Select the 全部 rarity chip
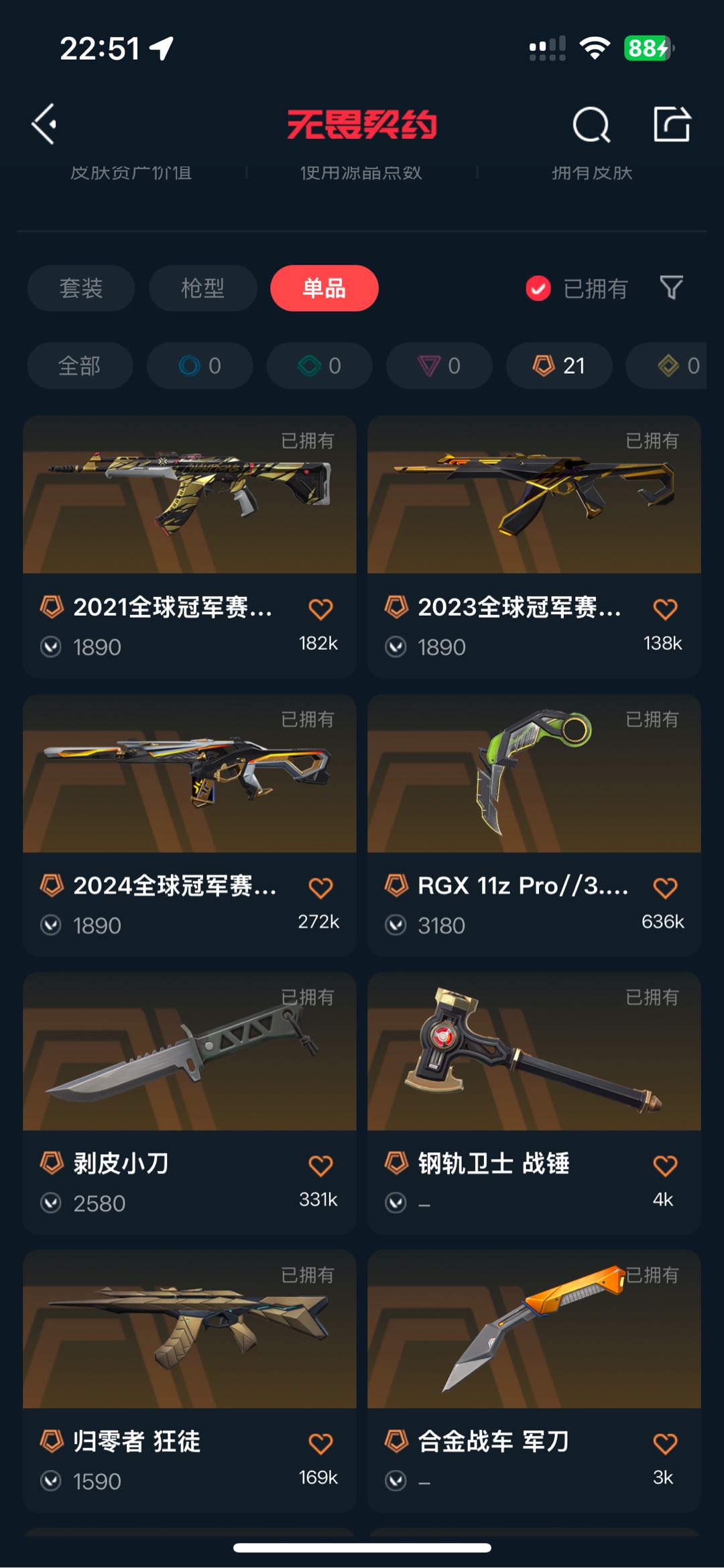This screenshot has height=1568, width=724. coord(80,366)
